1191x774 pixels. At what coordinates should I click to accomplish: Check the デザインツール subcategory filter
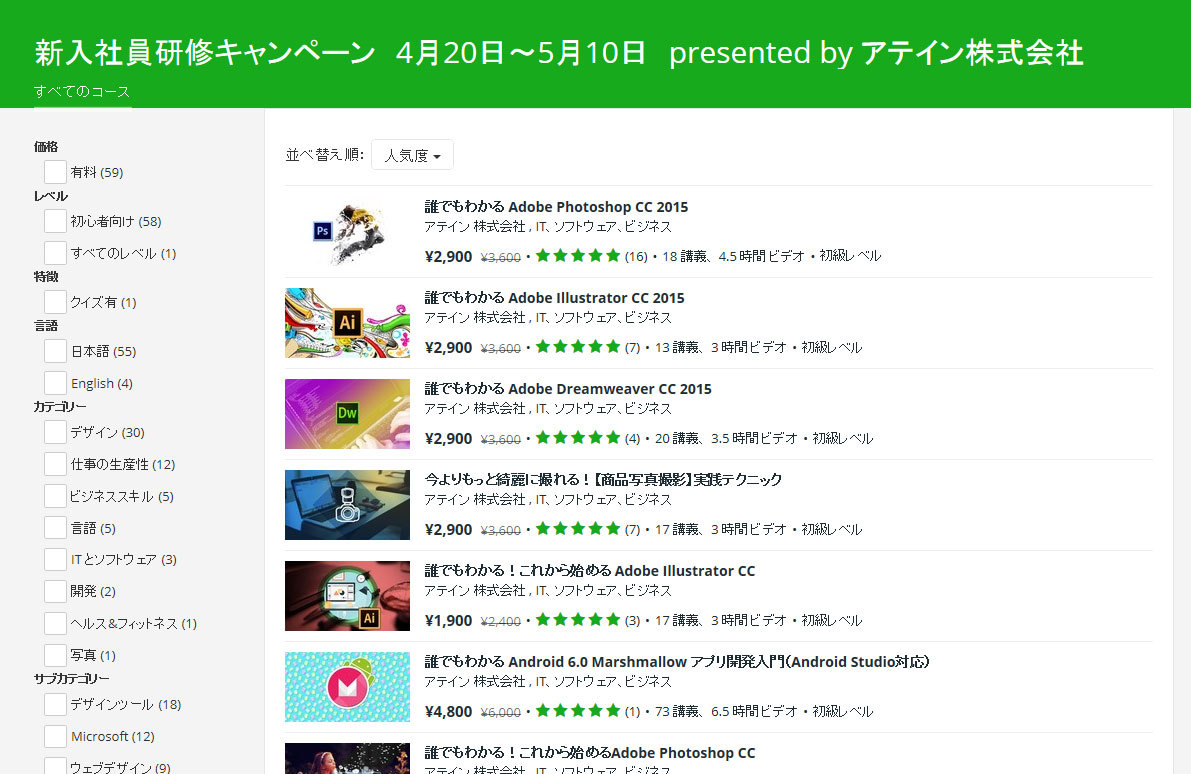[x=56, y=704]
